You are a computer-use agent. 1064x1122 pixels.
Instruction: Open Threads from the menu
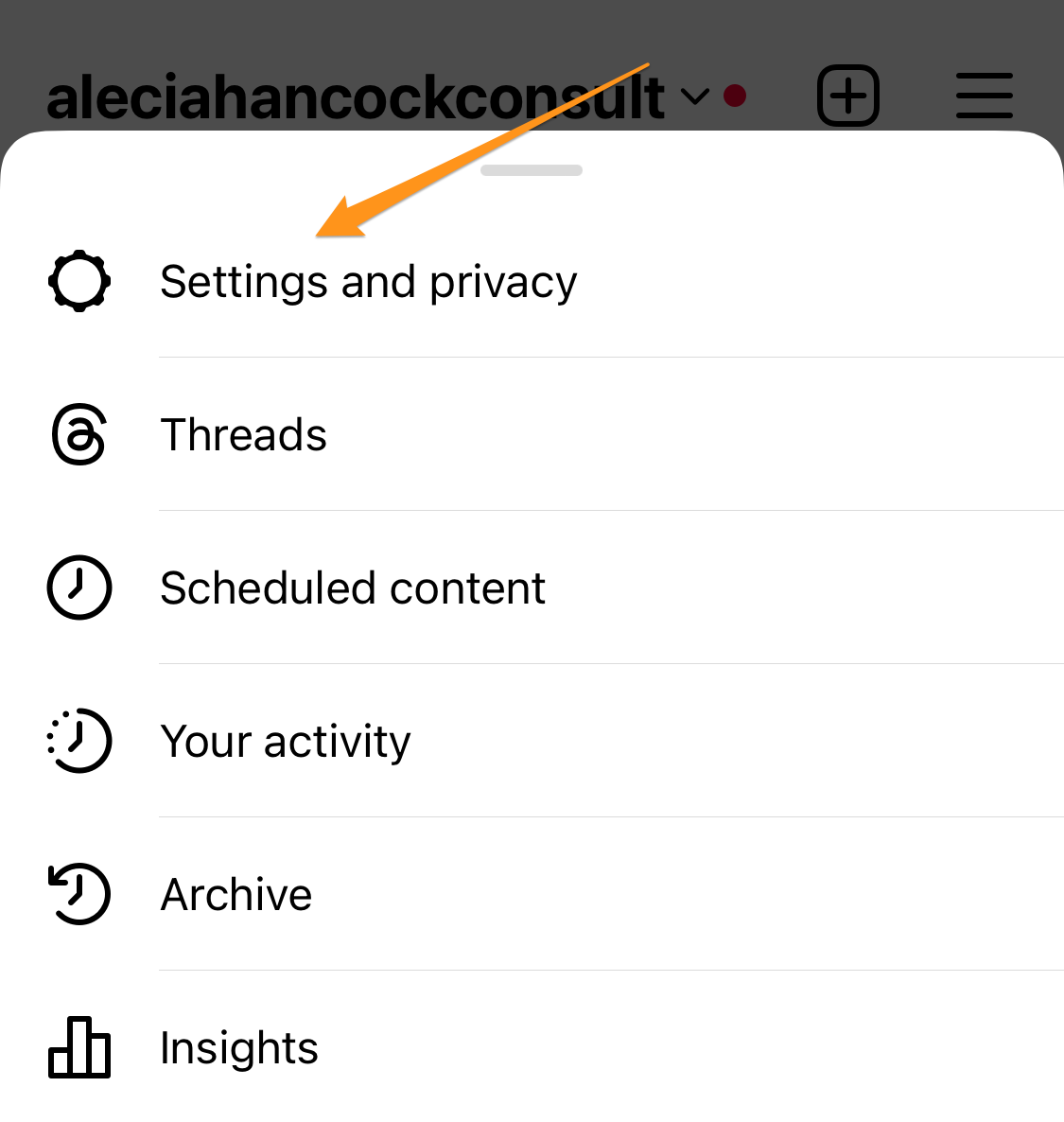(x=243, y=435)
